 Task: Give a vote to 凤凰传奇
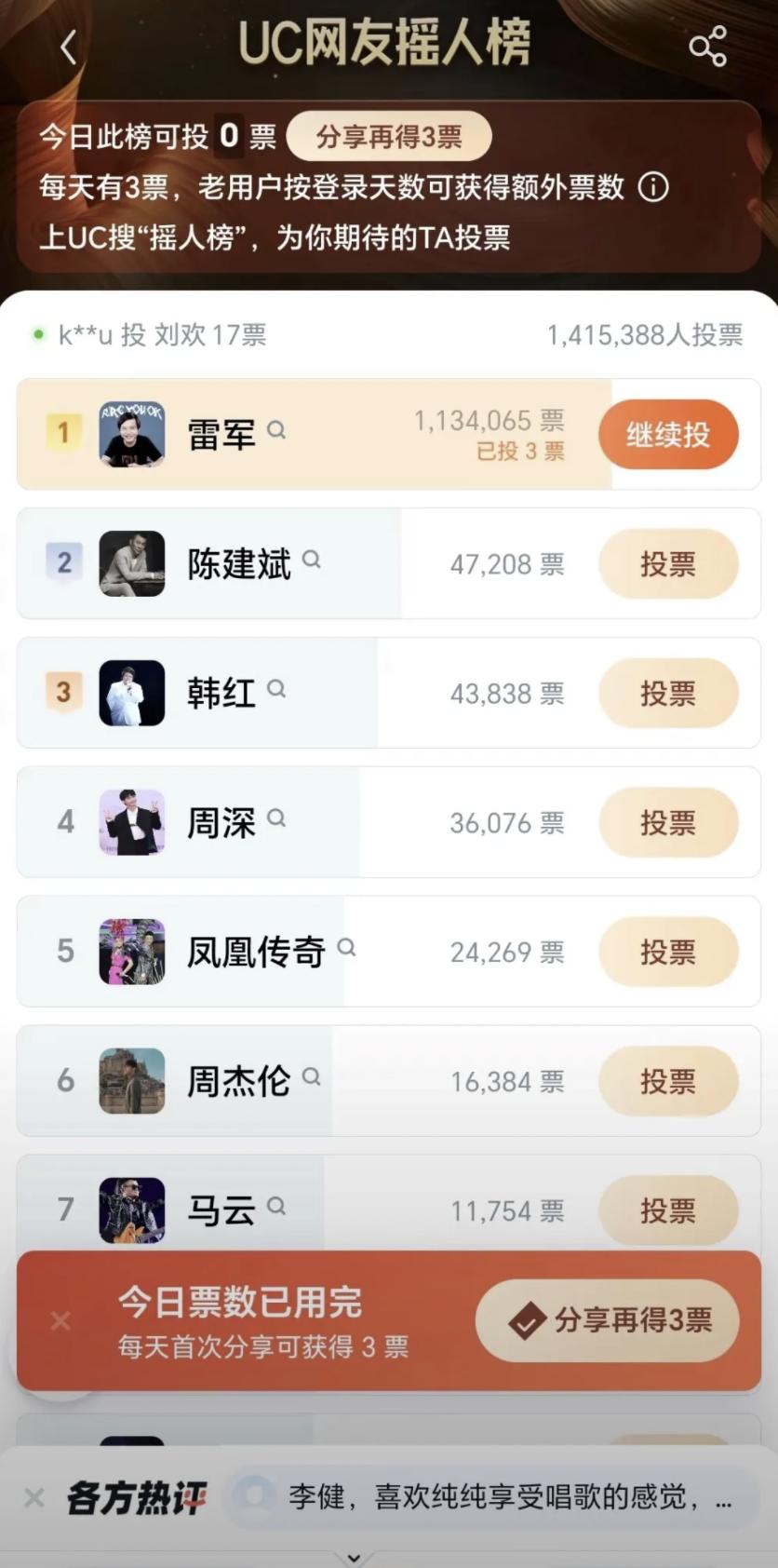tap(668, 952)
